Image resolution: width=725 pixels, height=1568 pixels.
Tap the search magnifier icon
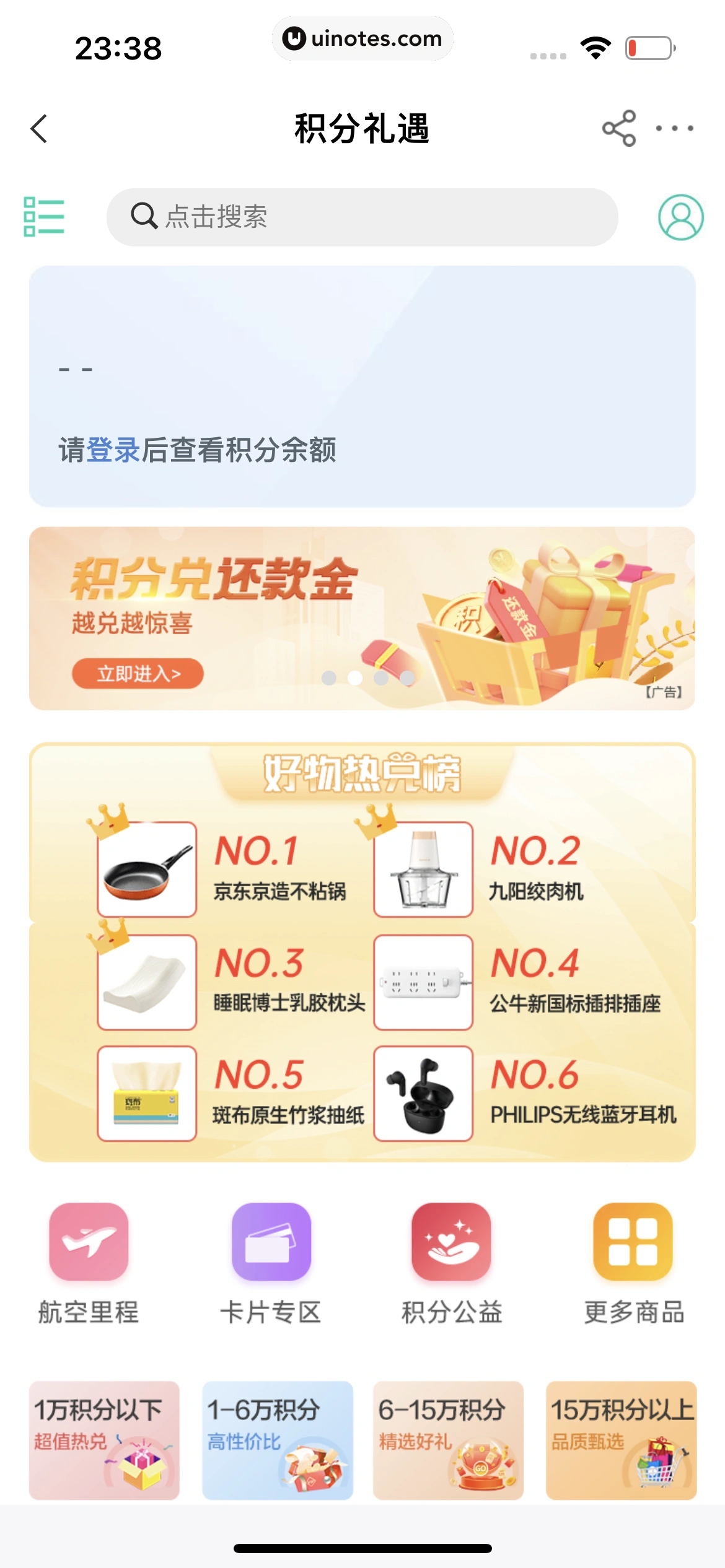144,217
